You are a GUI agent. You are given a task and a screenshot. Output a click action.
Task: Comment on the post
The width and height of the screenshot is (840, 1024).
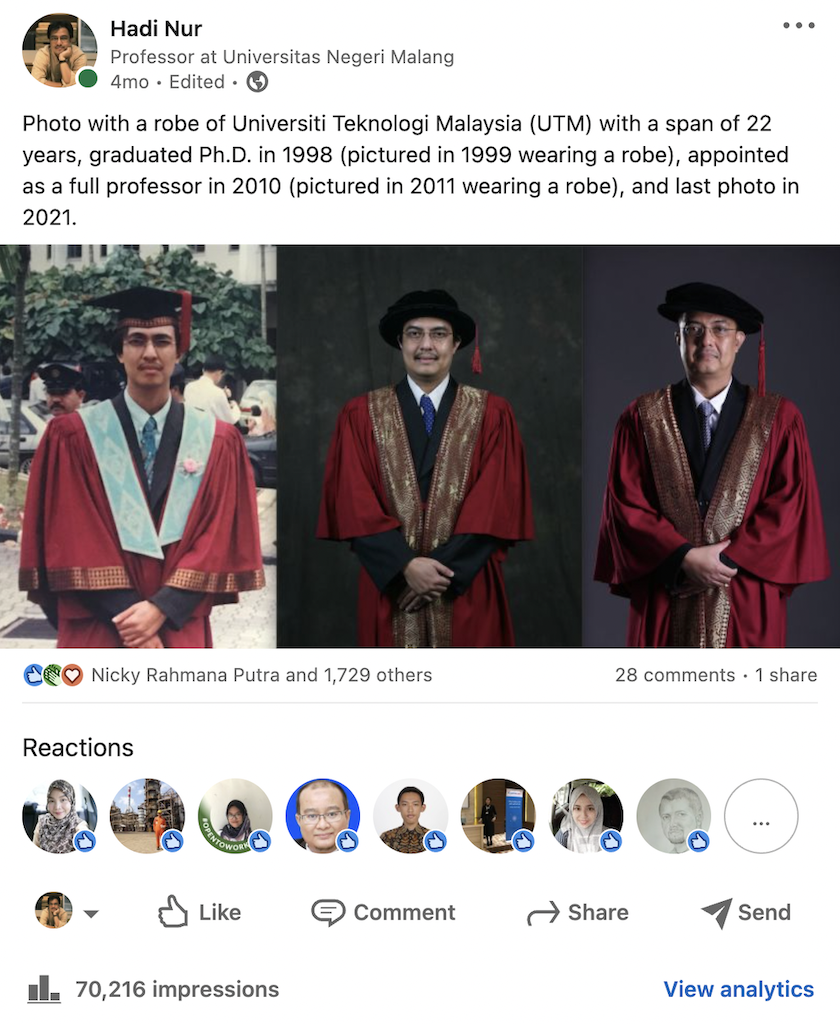click(x=383, y=912)
